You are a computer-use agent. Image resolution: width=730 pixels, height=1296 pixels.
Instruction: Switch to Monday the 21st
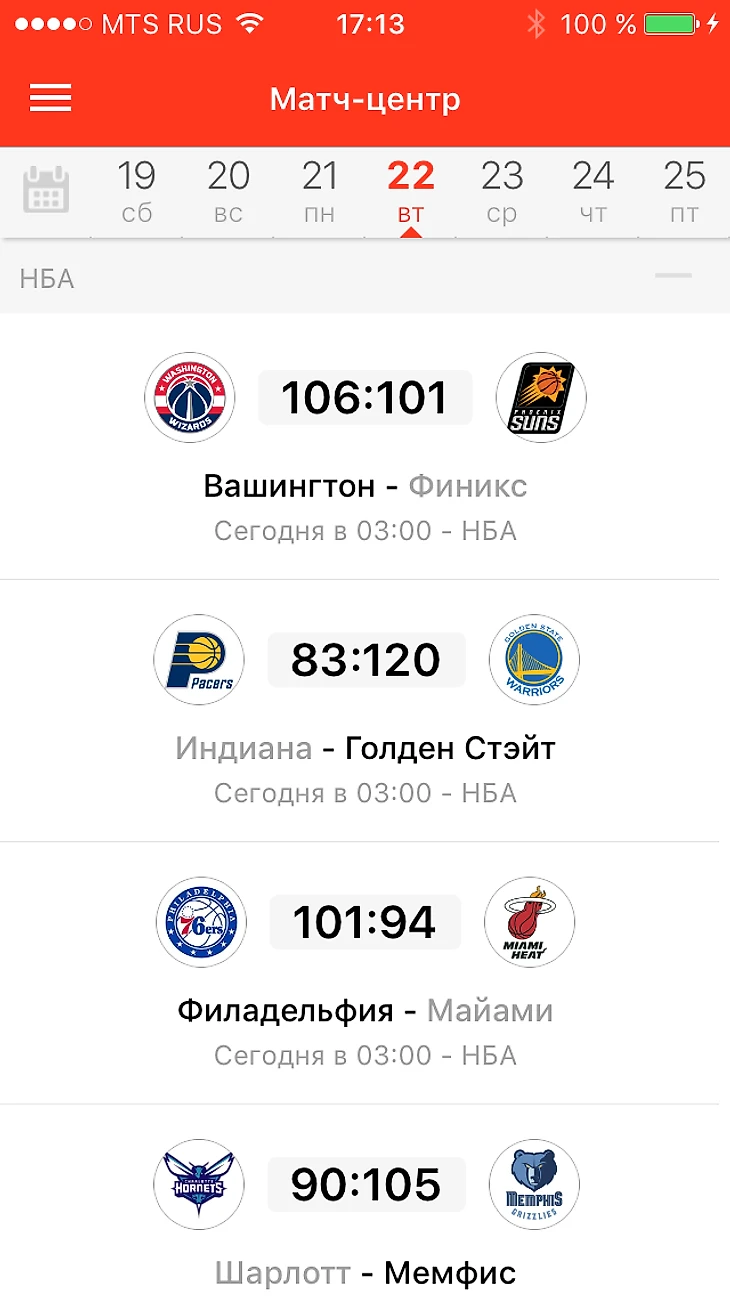tap(319, 192)
